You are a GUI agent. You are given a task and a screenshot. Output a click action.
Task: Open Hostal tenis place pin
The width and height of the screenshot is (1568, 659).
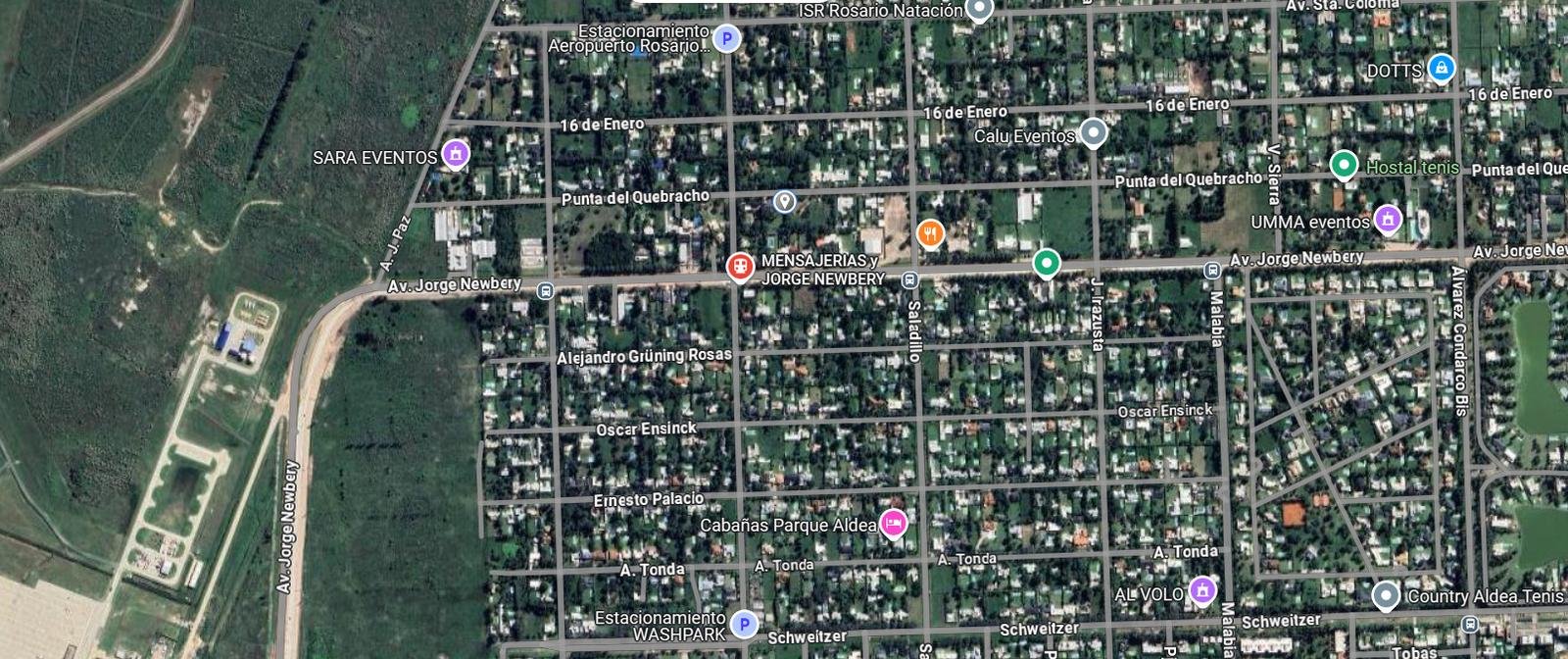coord(1344,165)
